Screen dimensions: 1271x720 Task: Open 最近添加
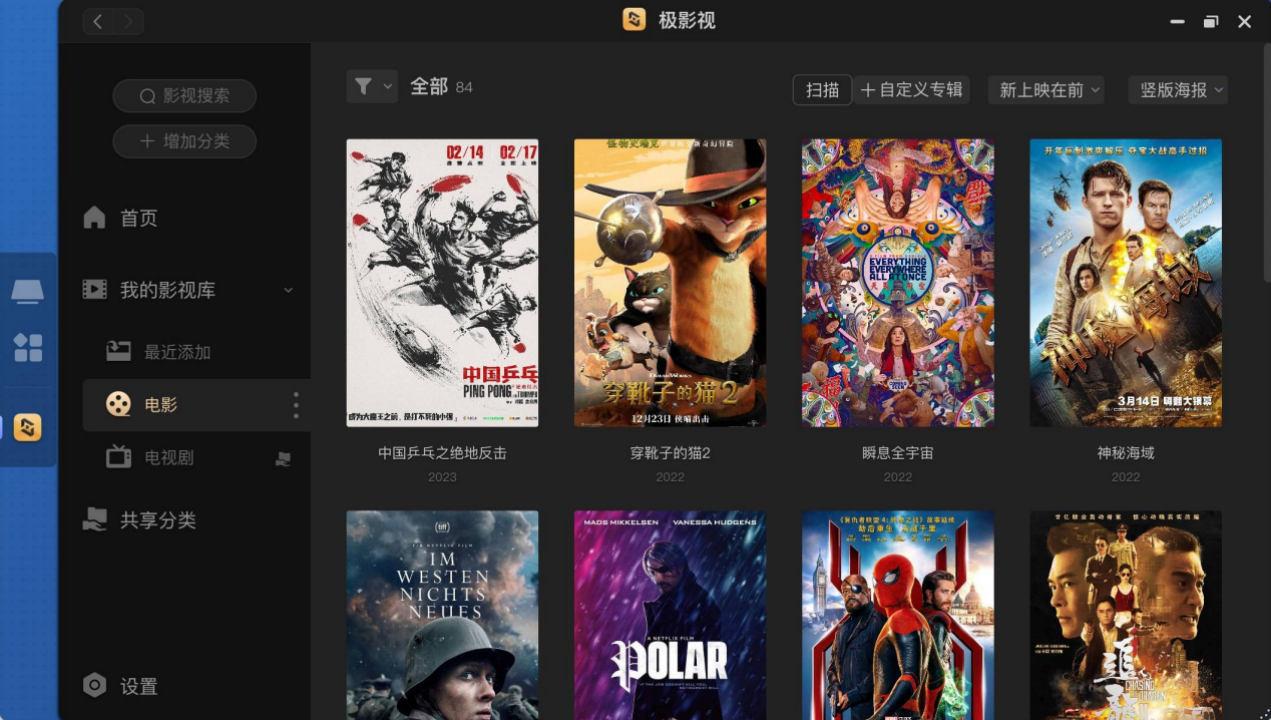(177, 352)
